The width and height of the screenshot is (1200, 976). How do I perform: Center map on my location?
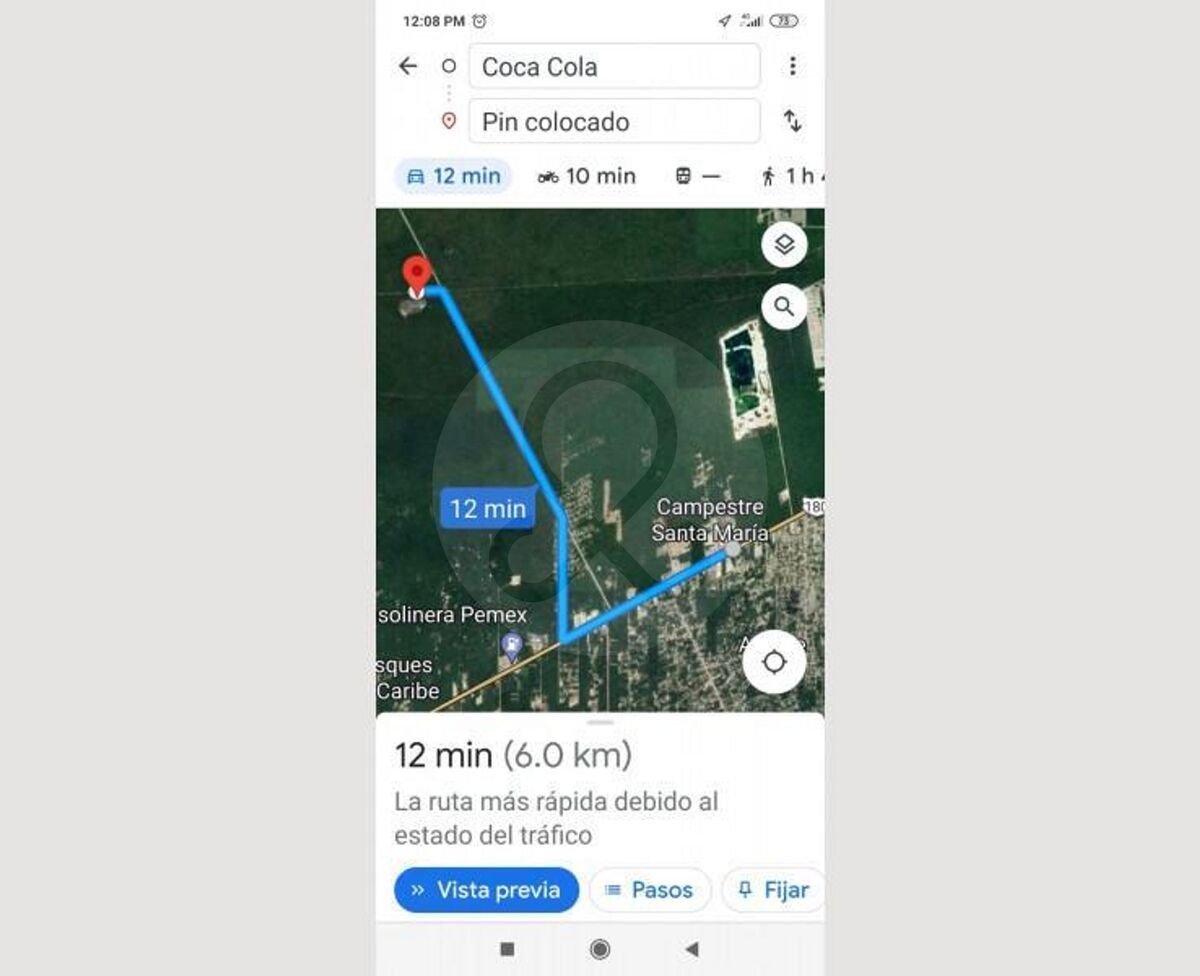click(774, 662)
